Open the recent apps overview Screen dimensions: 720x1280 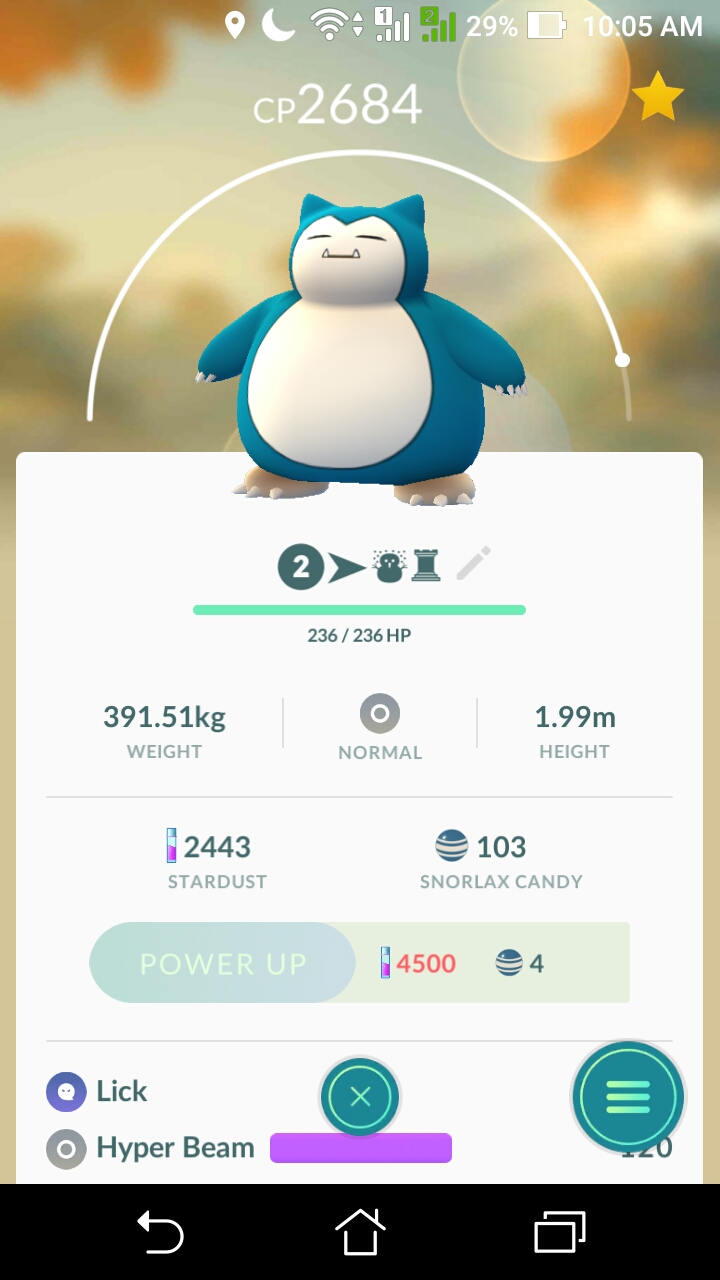pyautogui.click(x=559, y=1232)
